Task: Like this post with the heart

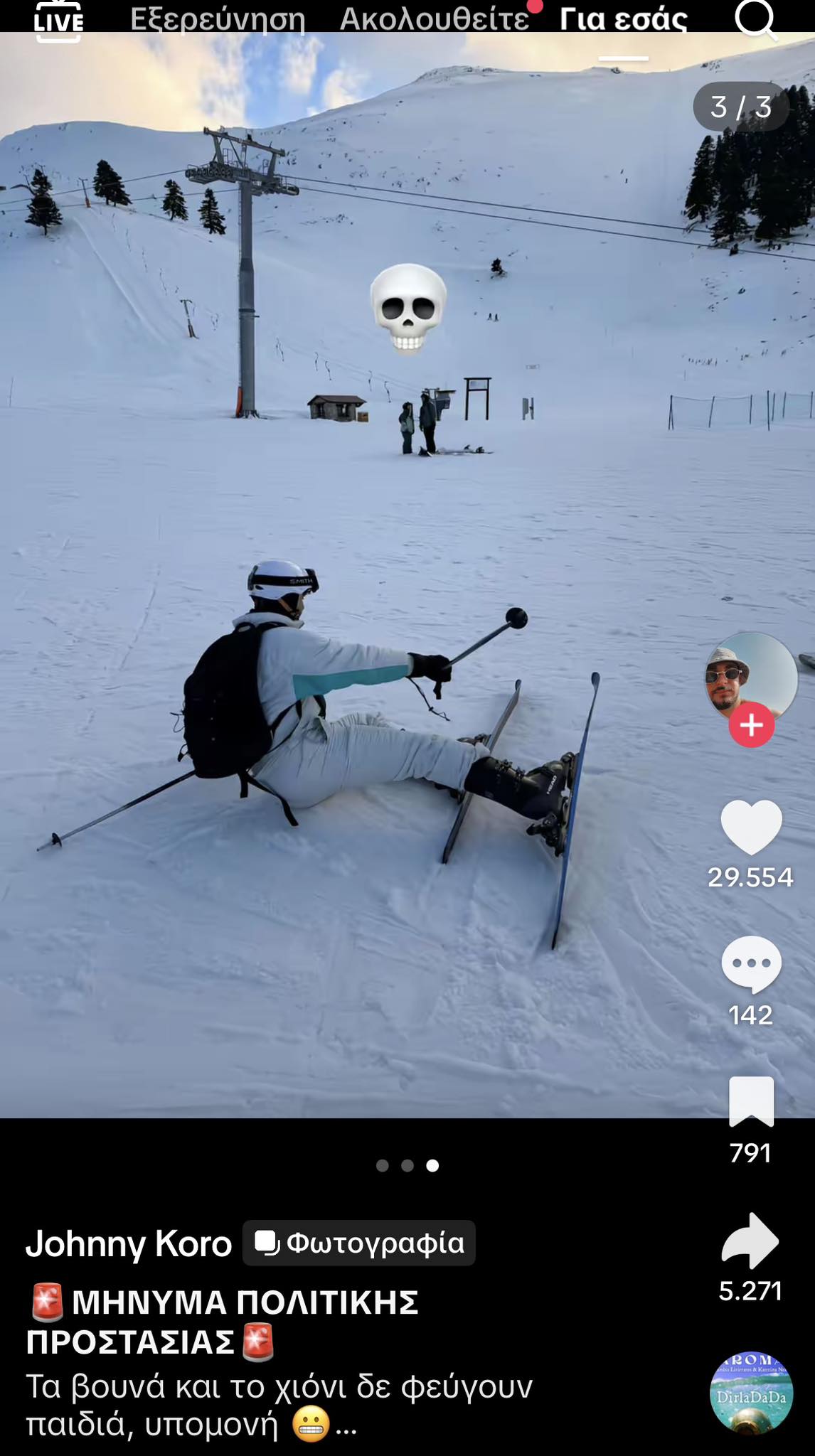Action: 751,827
